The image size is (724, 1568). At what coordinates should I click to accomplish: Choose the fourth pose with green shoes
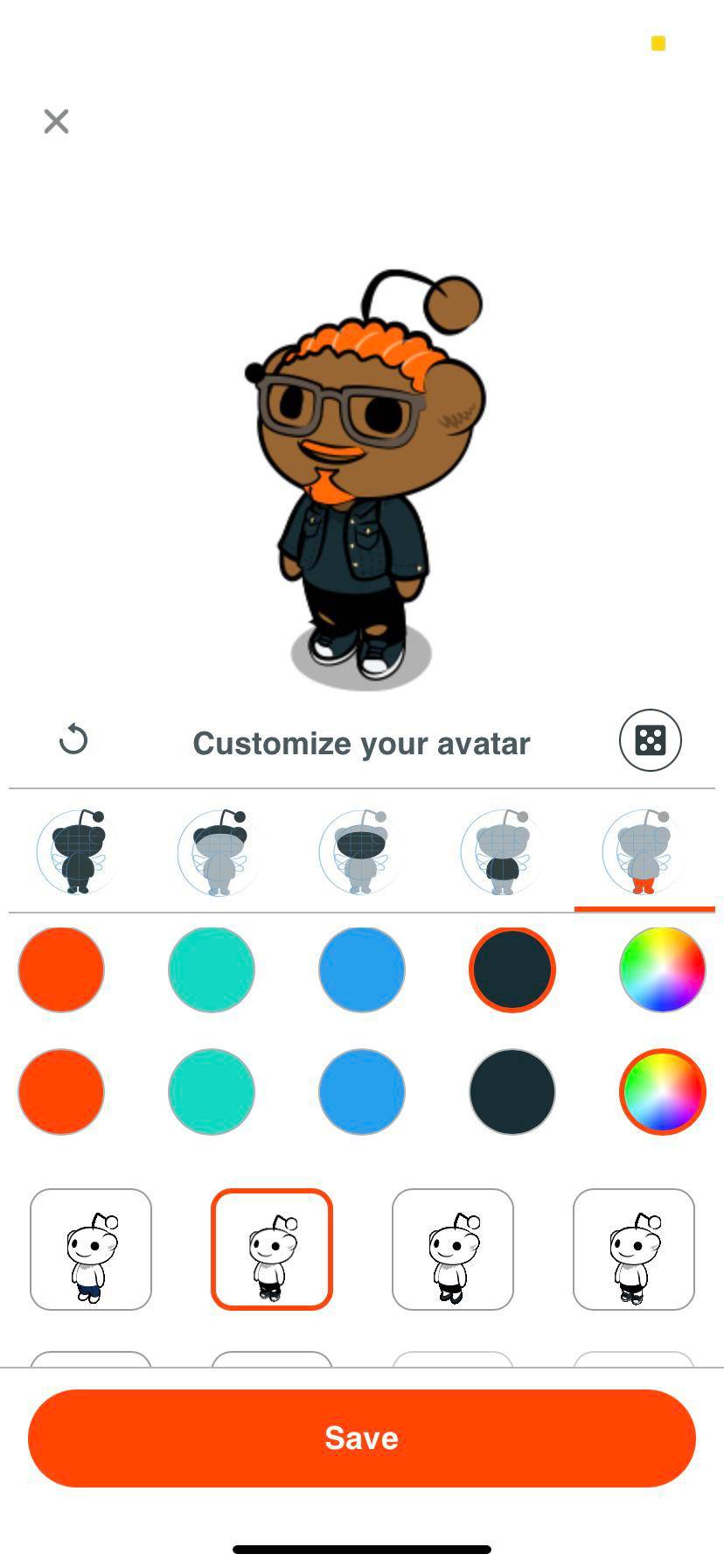[633, 1249]
